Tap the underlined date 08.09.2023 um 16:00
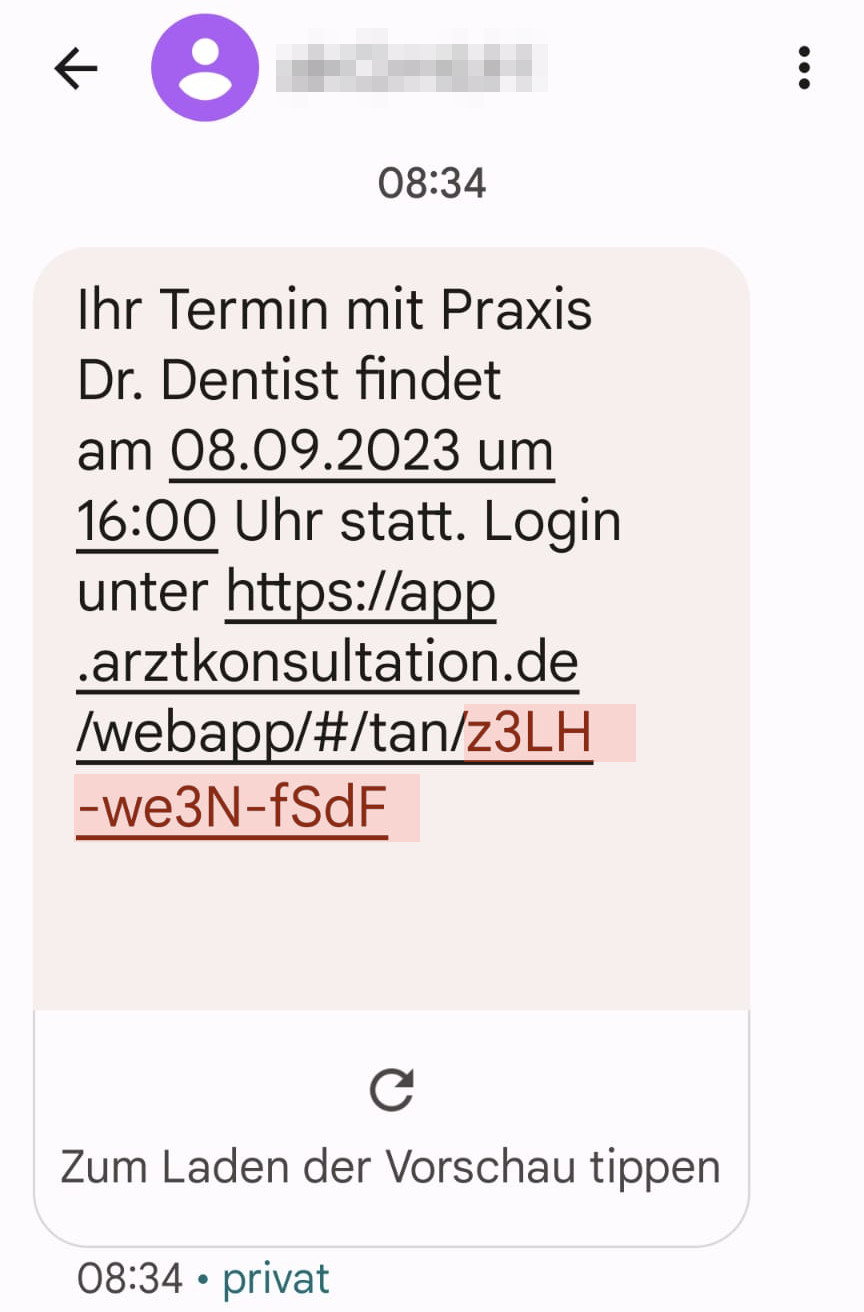The image size is (864, 1312). point(362,452)
